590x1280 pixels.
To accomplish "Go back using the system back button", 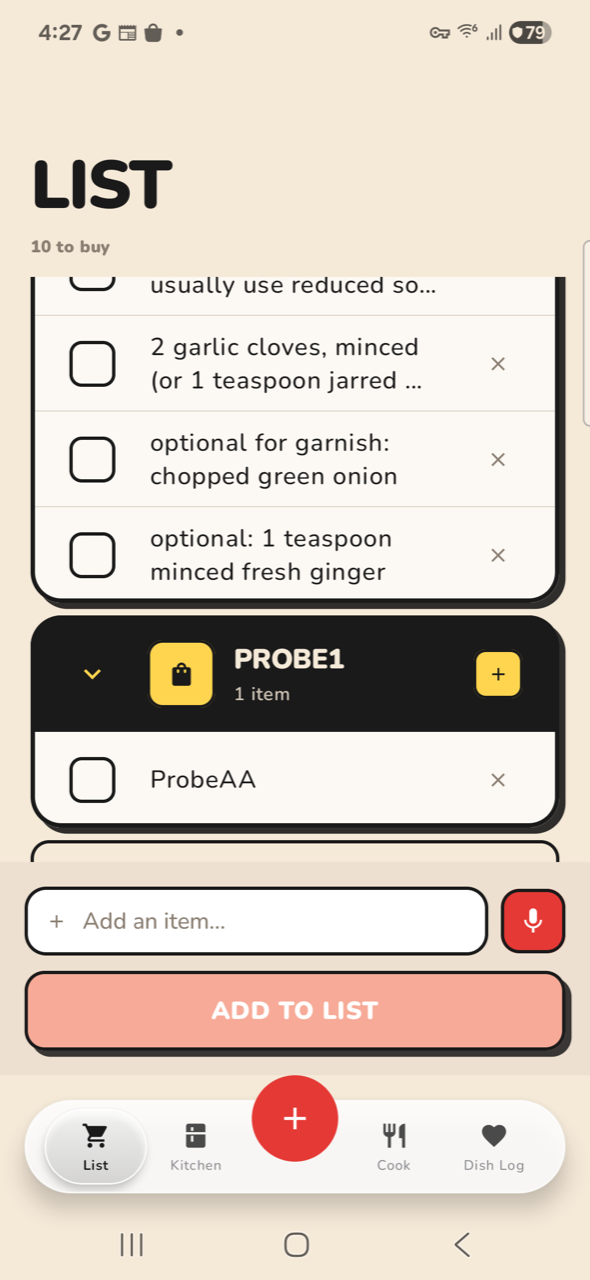I will pyautogui.click(x=461, y=1244).
